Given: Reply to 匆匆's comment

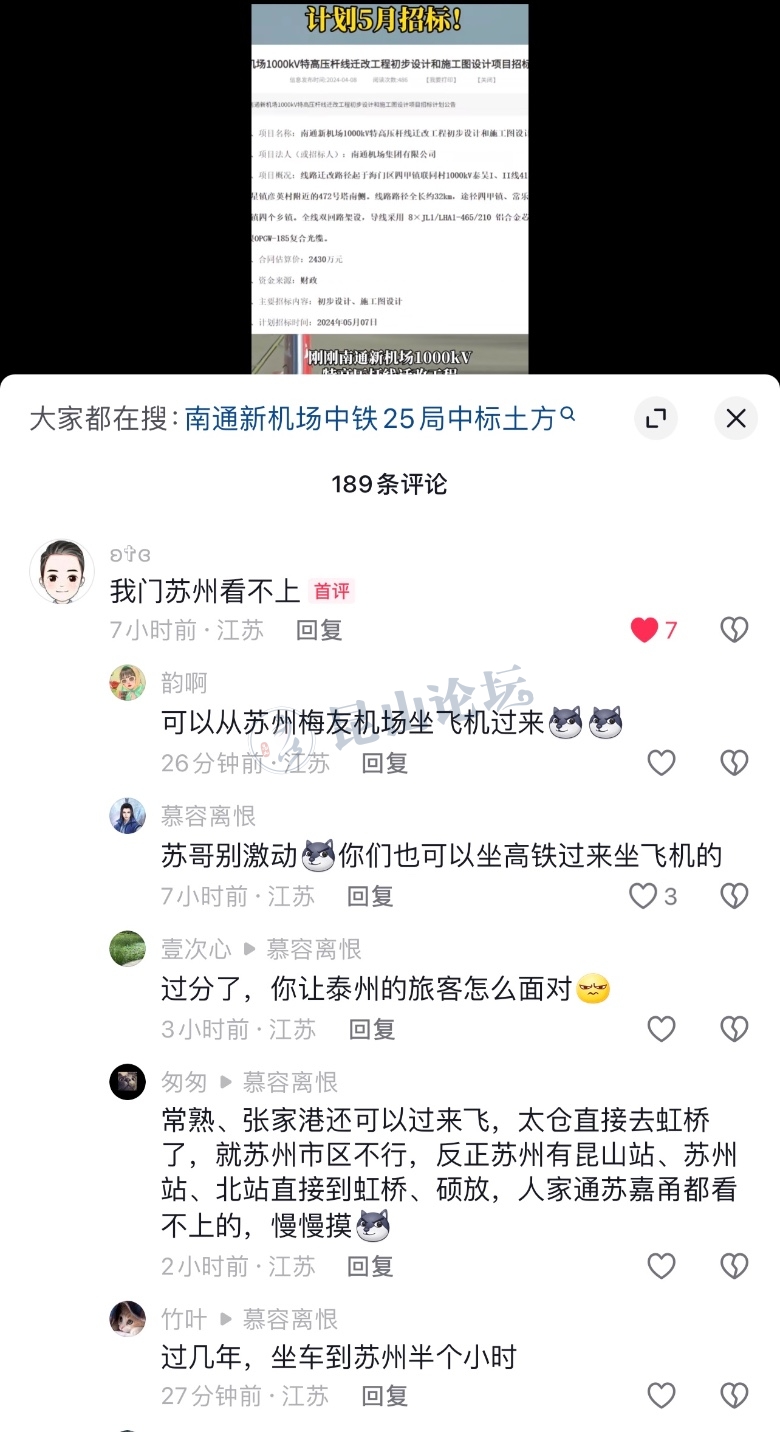Looking at the screenshot, I should coord(370,1267).
